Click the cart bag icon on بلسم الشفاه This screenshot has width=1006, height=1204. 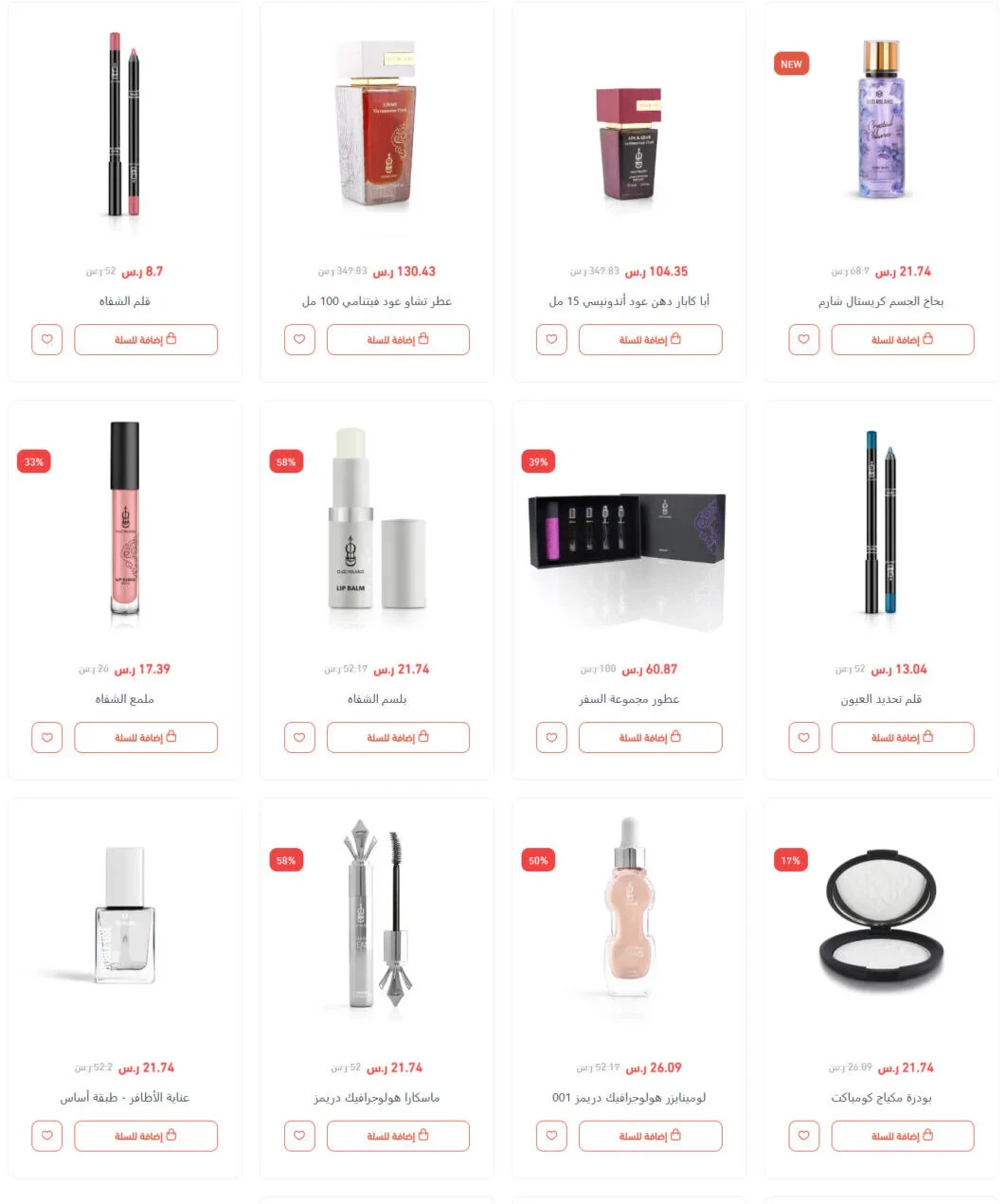click(425, 737)
